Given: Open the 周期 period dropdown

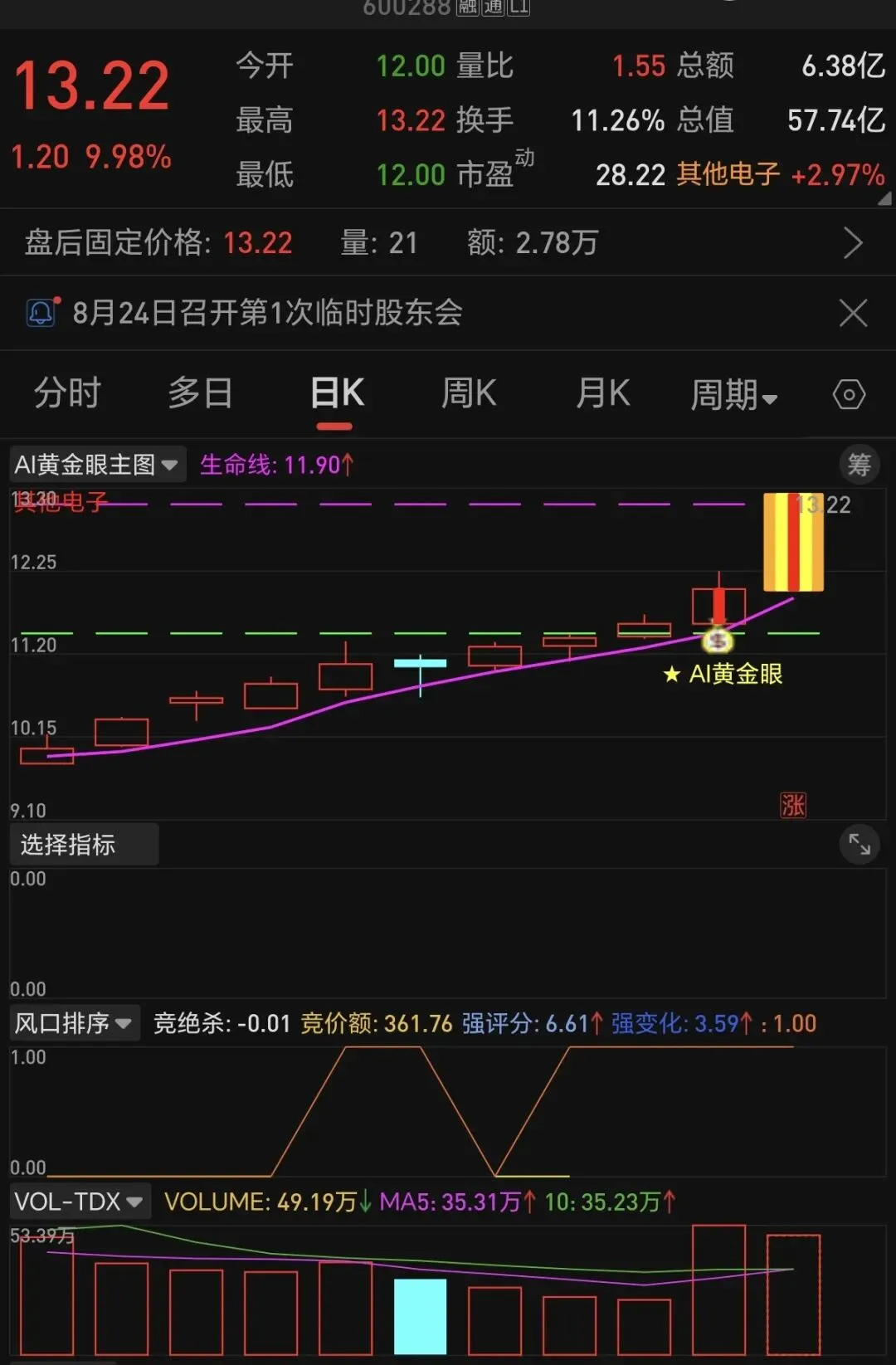Looking at the screenshot, I should tap(734, 394).
